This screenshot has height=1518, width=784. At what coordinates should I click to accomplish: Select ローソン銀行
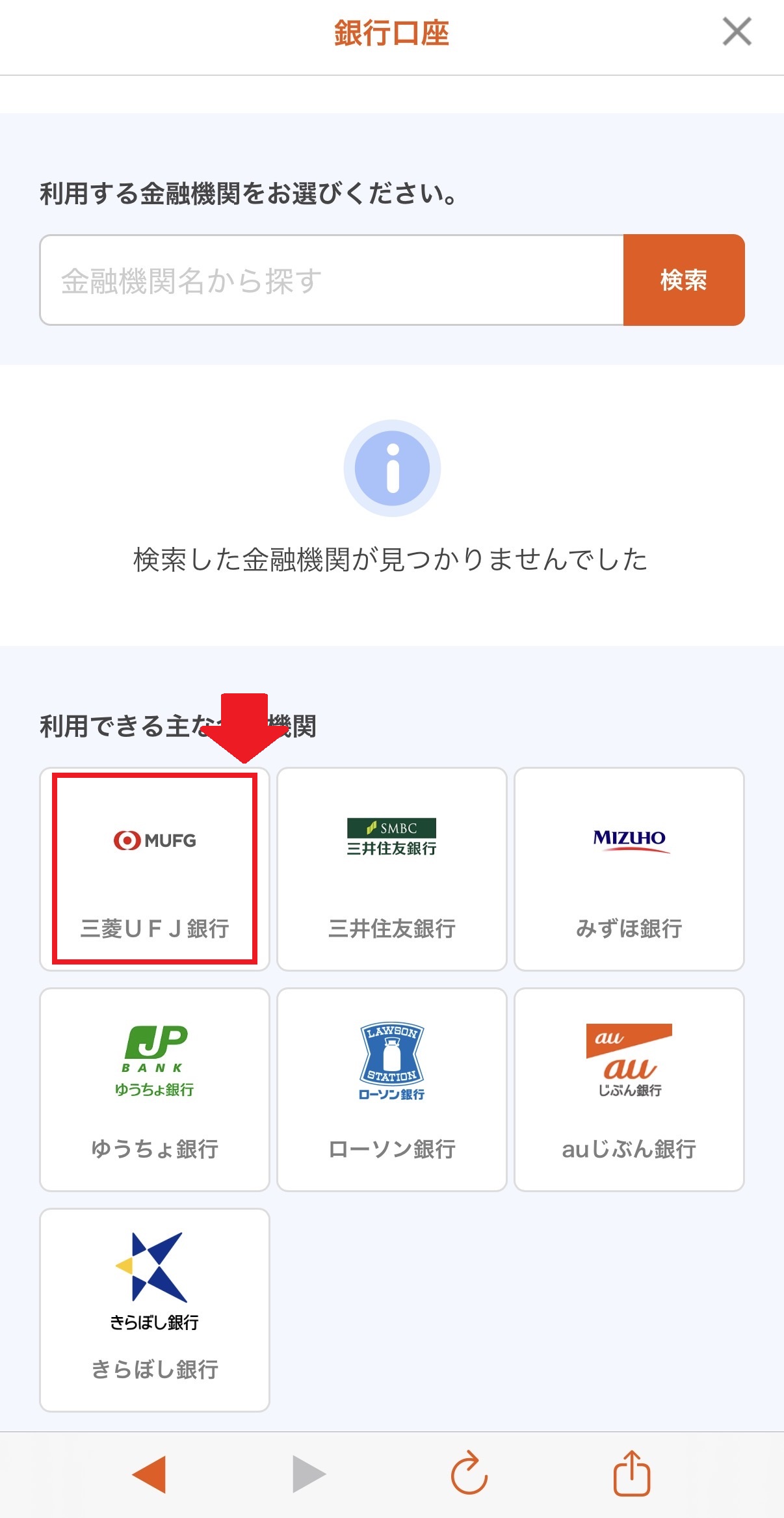(x=391, y=1089)
